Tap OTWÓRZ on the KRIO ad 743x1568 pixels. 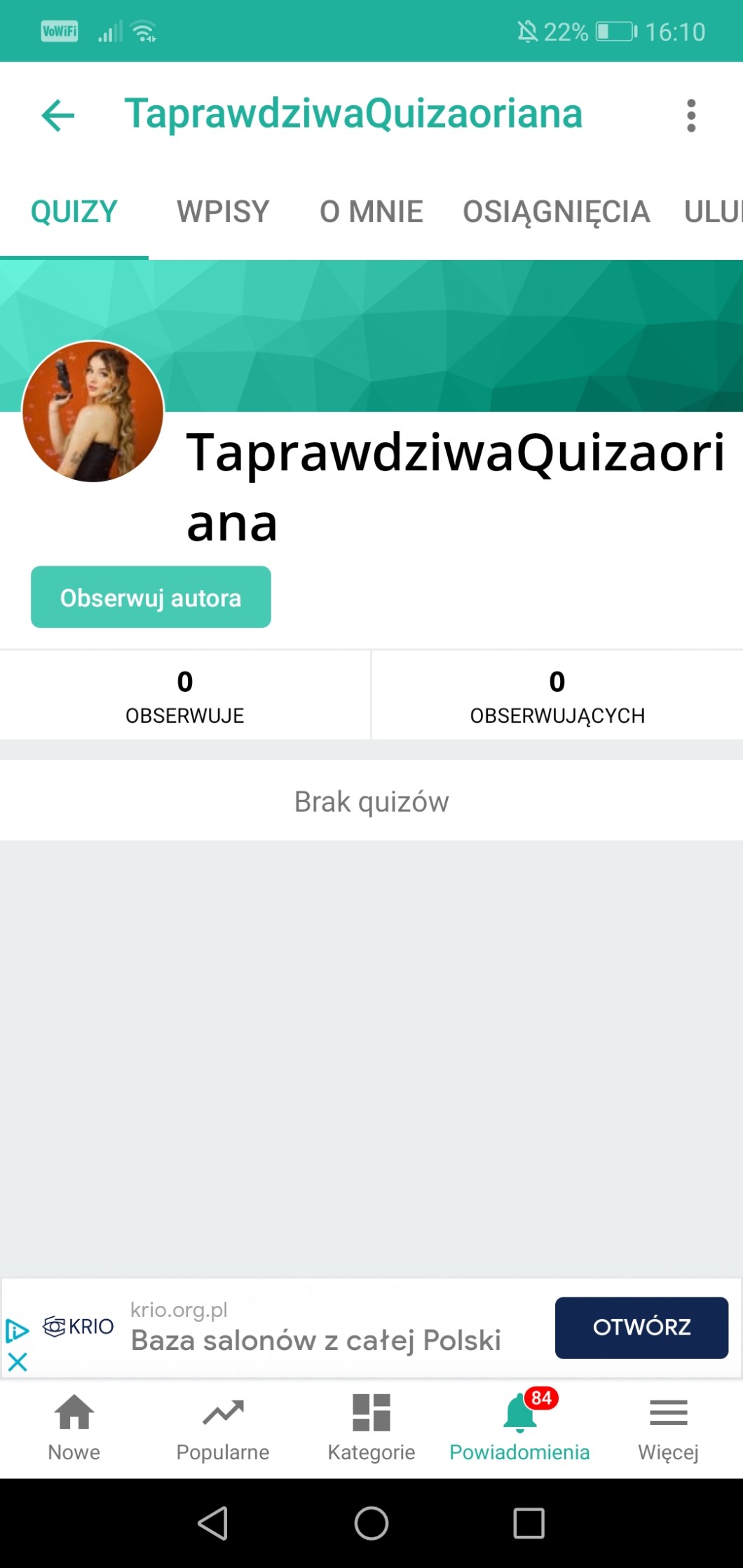click(x=641, y=1328)
